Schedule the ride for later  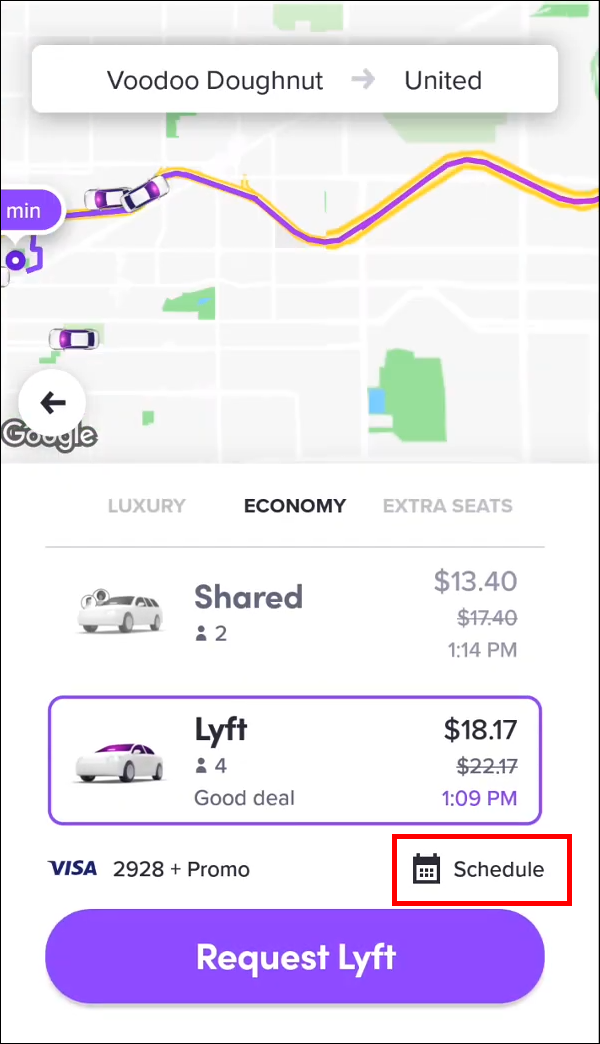click(480, 869)
